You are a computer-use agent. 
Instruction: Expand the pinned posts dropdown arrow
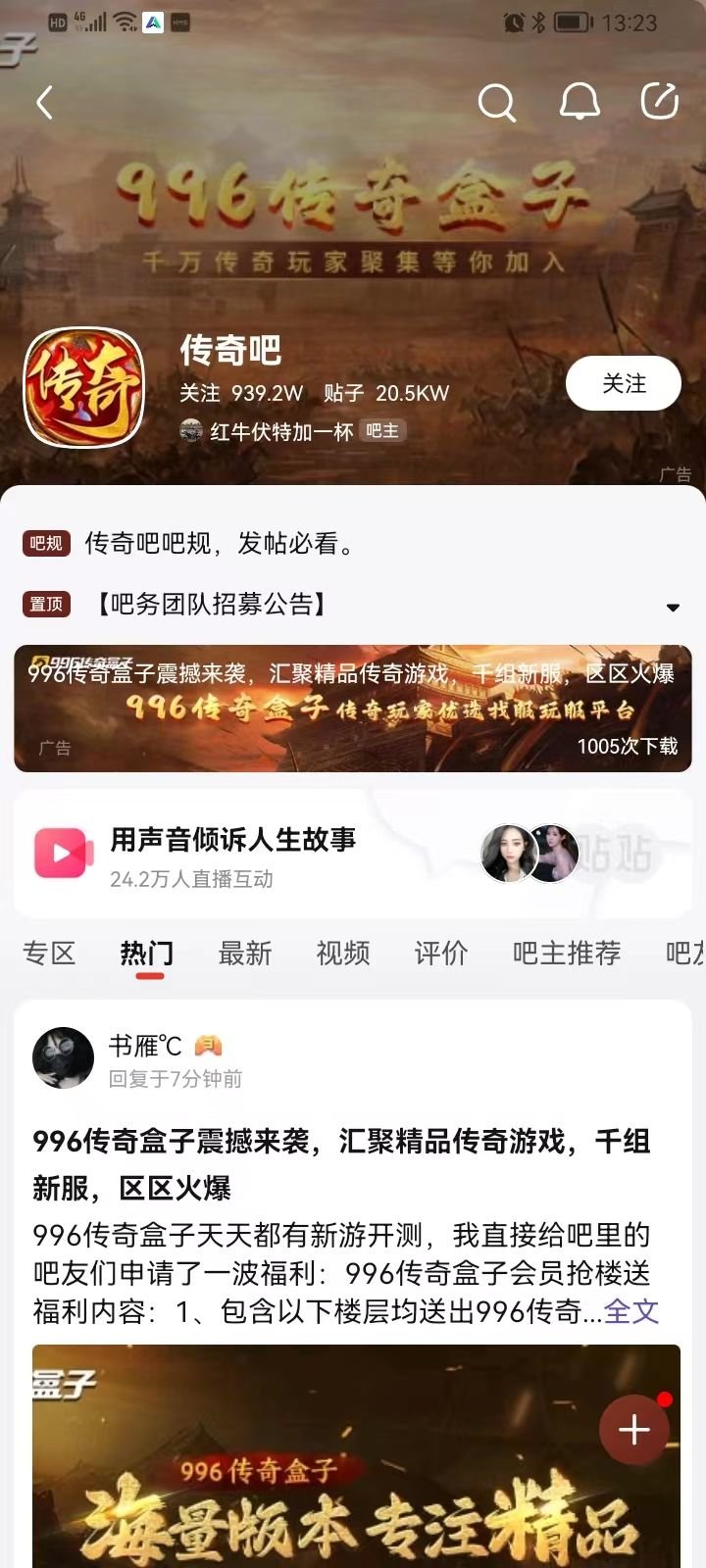pyautogui.click(x=673, y=608)
